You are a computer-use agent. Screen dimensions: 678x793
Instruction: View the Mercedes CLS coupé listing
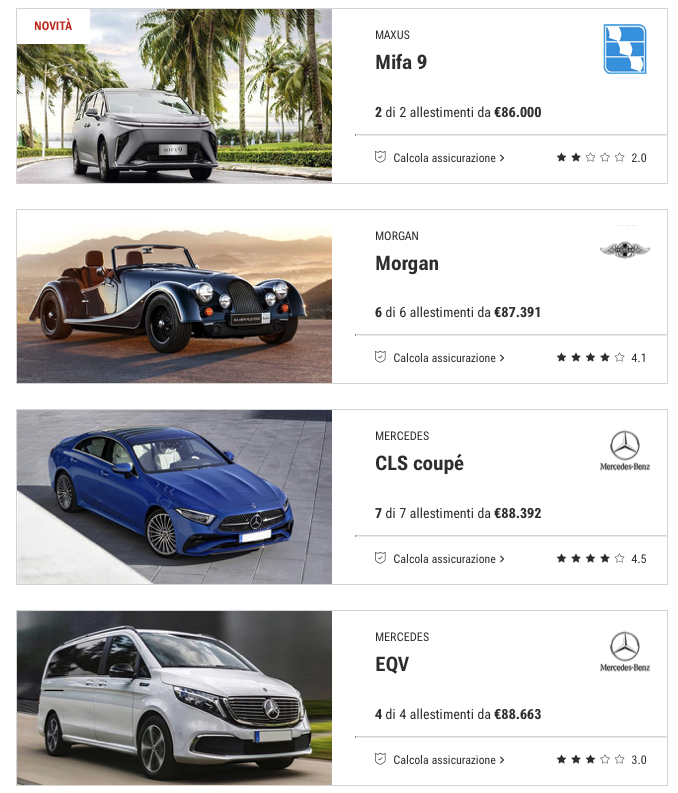coord(419,464)
